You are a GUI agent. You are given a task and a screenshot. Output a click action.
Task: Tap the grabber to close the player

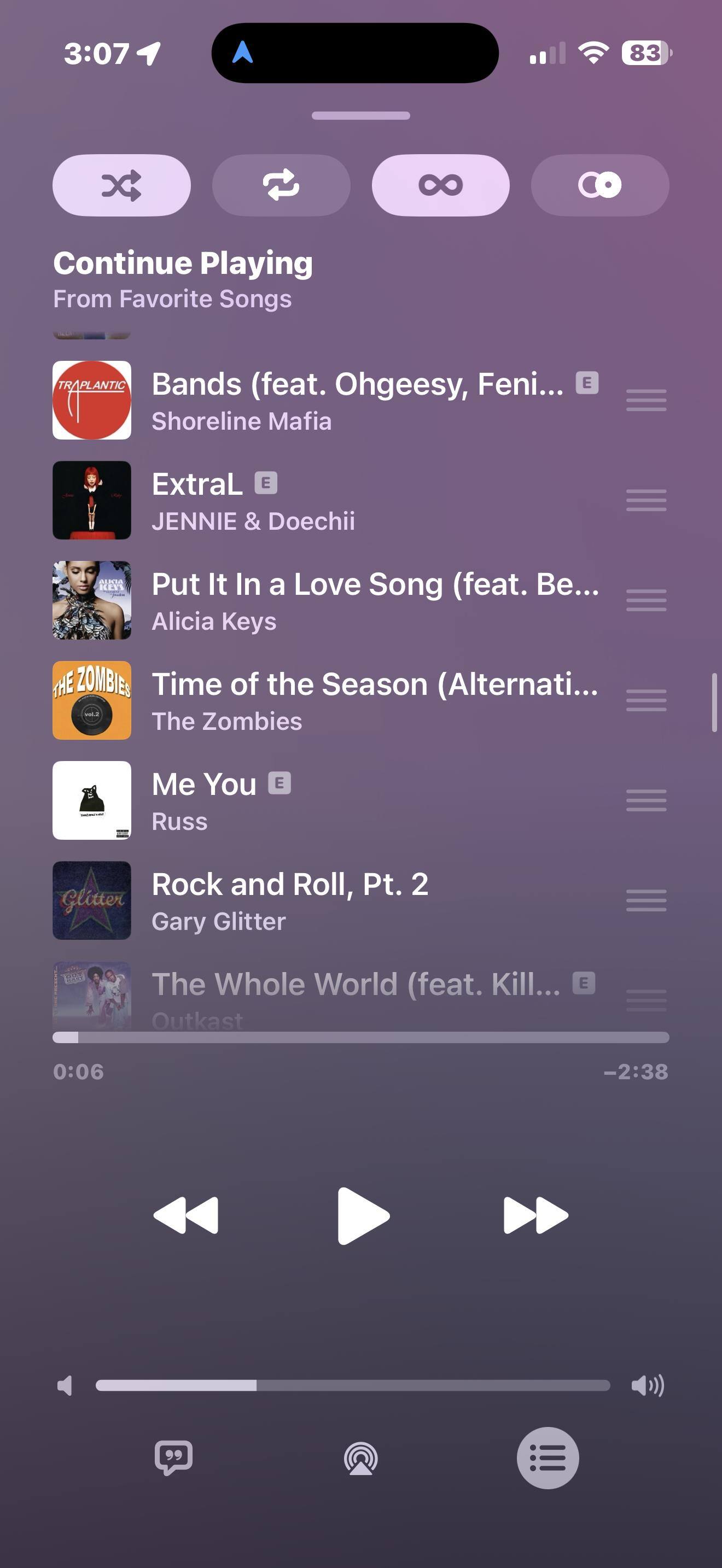click(x=360, y=116)
